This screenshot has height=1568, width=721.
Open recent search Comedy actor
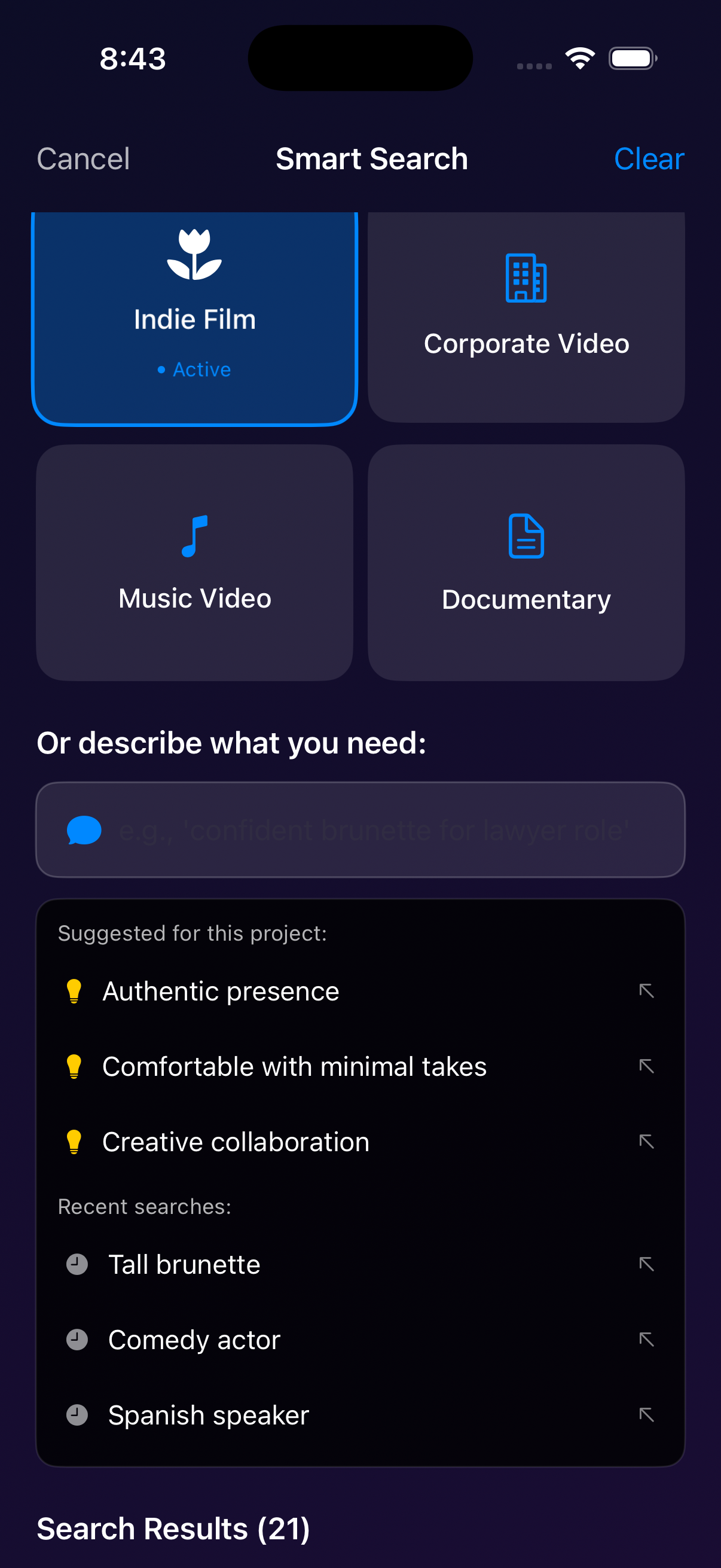pos(360,1340)
